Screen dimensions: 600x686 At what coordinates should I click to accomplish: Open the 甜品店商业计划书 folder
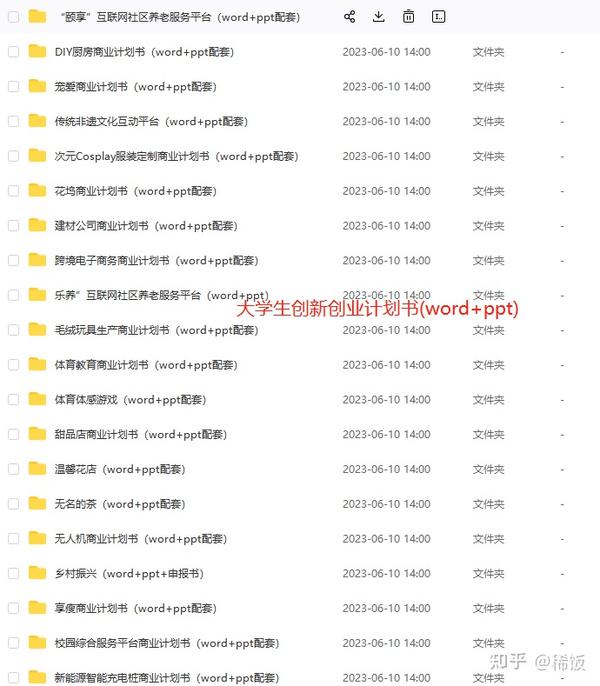(140, 434)
